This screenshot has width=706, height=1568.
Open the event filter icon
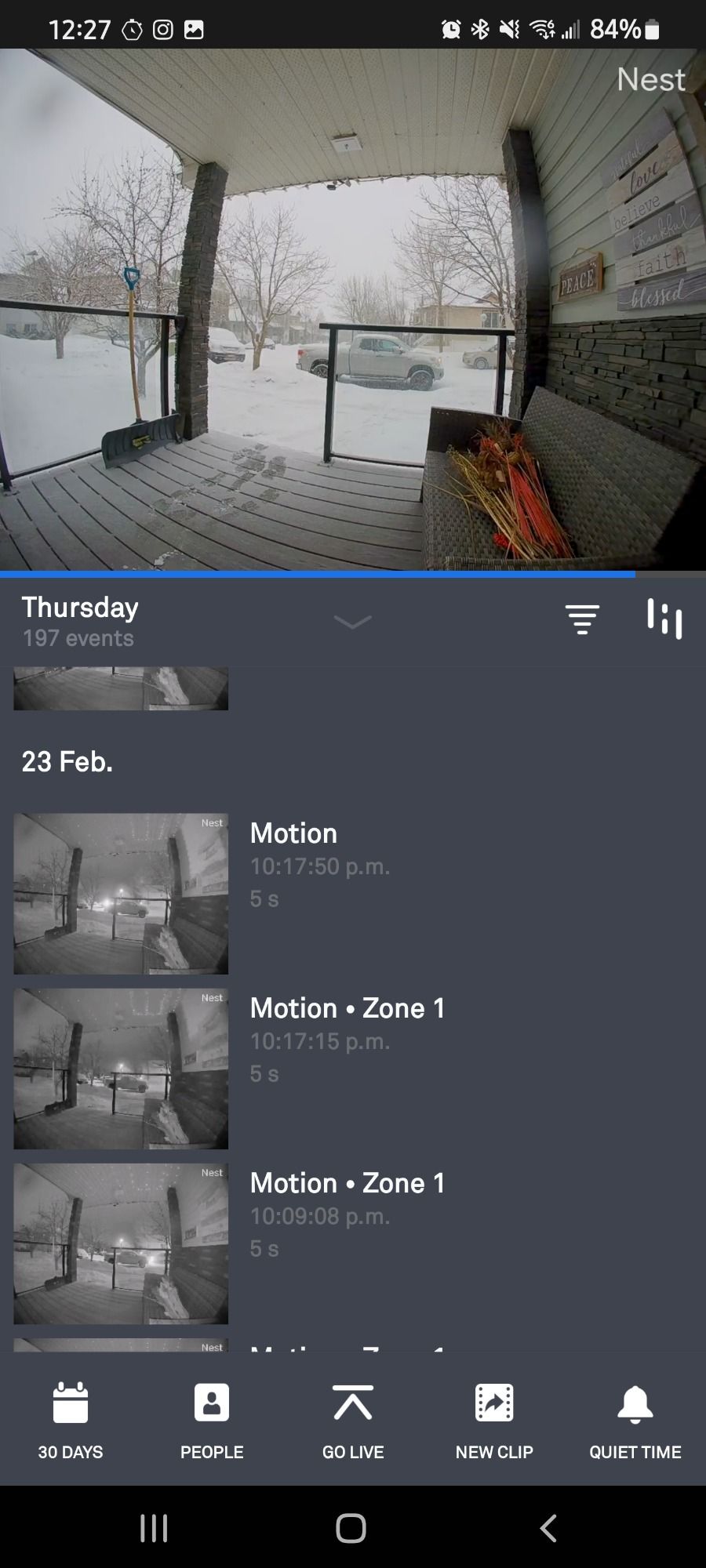(x=582, y=619)
